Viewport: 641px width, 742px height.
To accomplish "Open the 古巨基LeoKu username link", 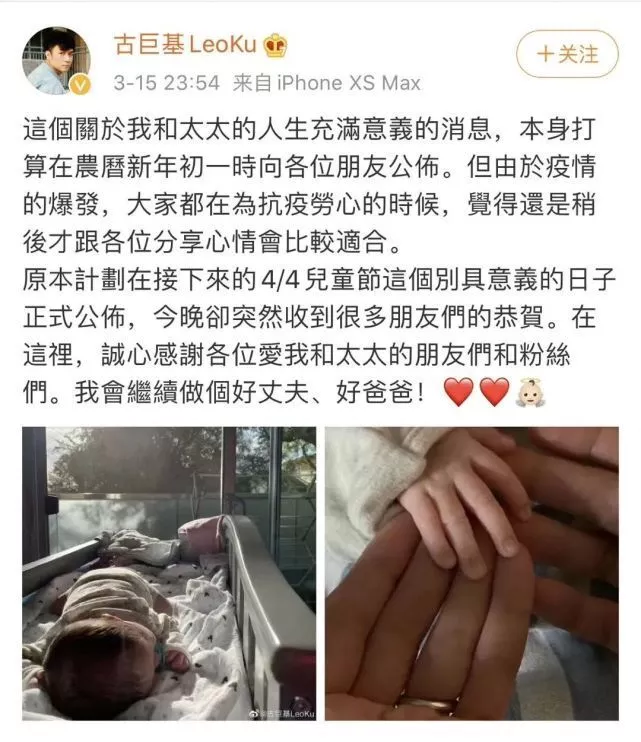I will tap(188, 46).
